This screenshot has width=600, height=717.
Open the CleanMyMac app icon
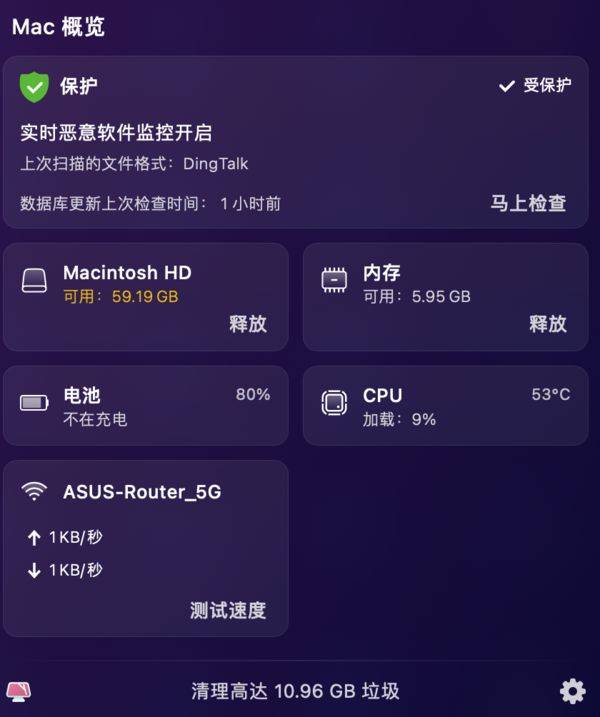[19, 691]
